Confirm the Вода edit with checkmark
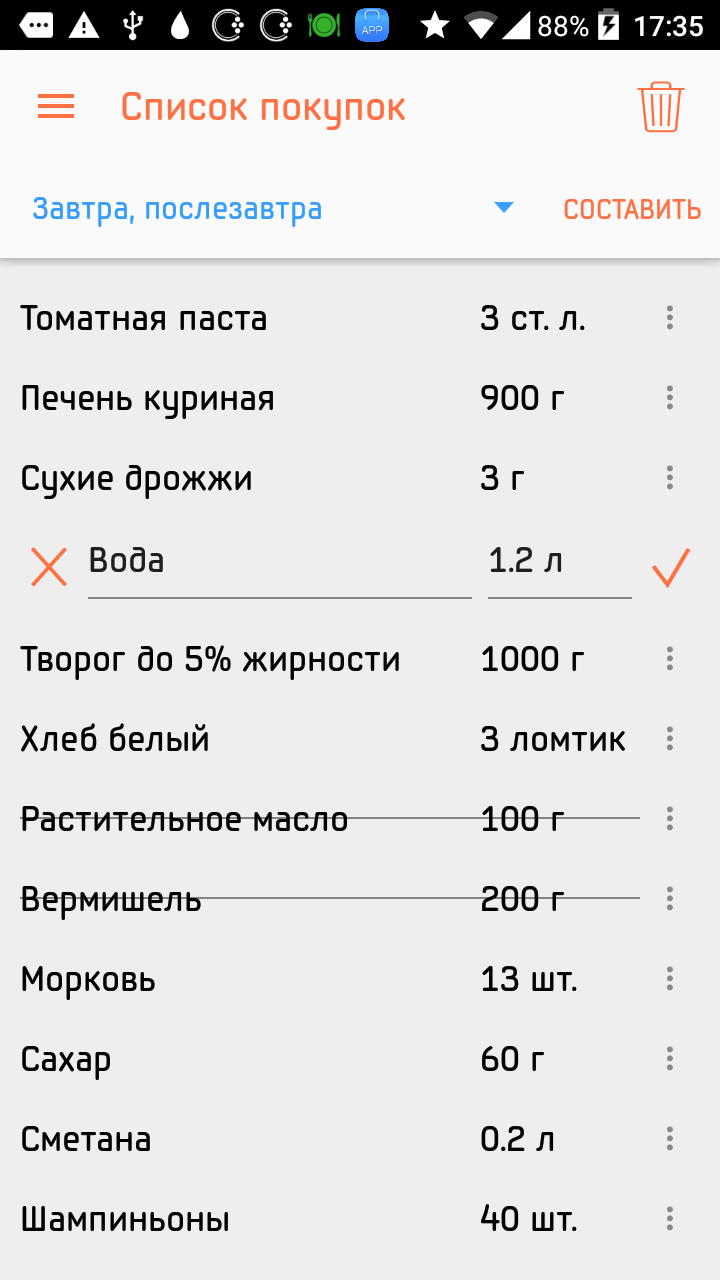Screen dimensions: 720x1280 pos(671,567)
